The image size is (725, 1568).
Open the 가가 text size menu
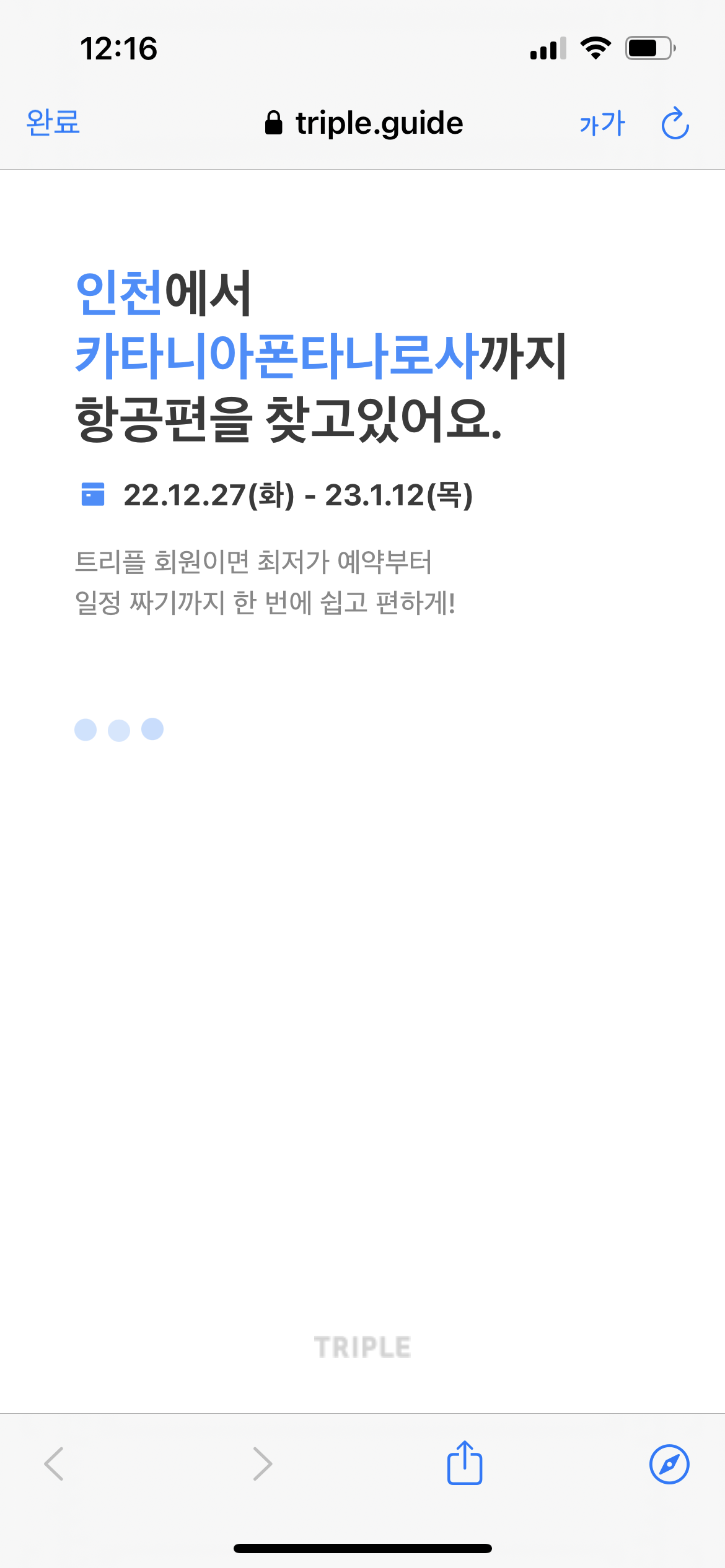click(x=602, y=123)
